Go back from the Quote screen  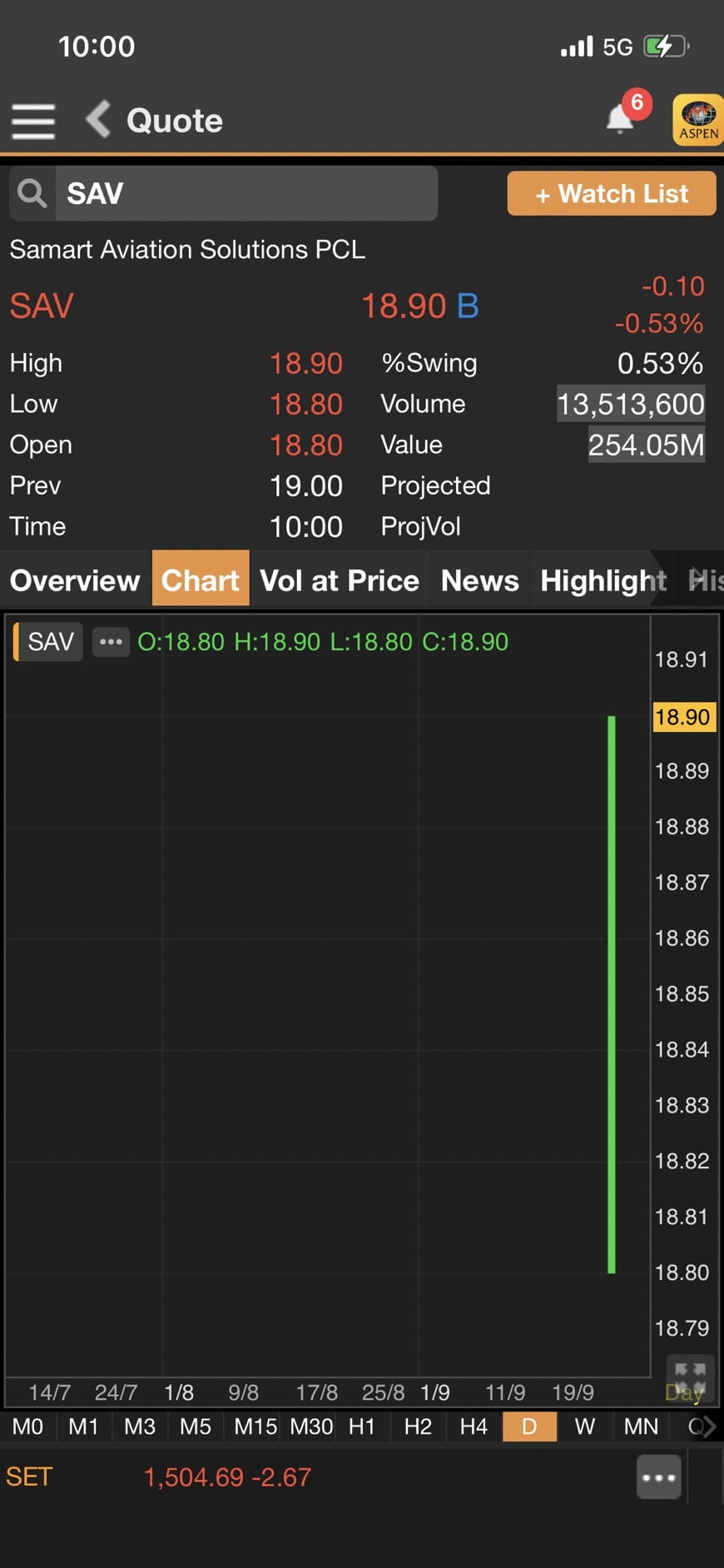pyautogui.click(x=98, y=119)
